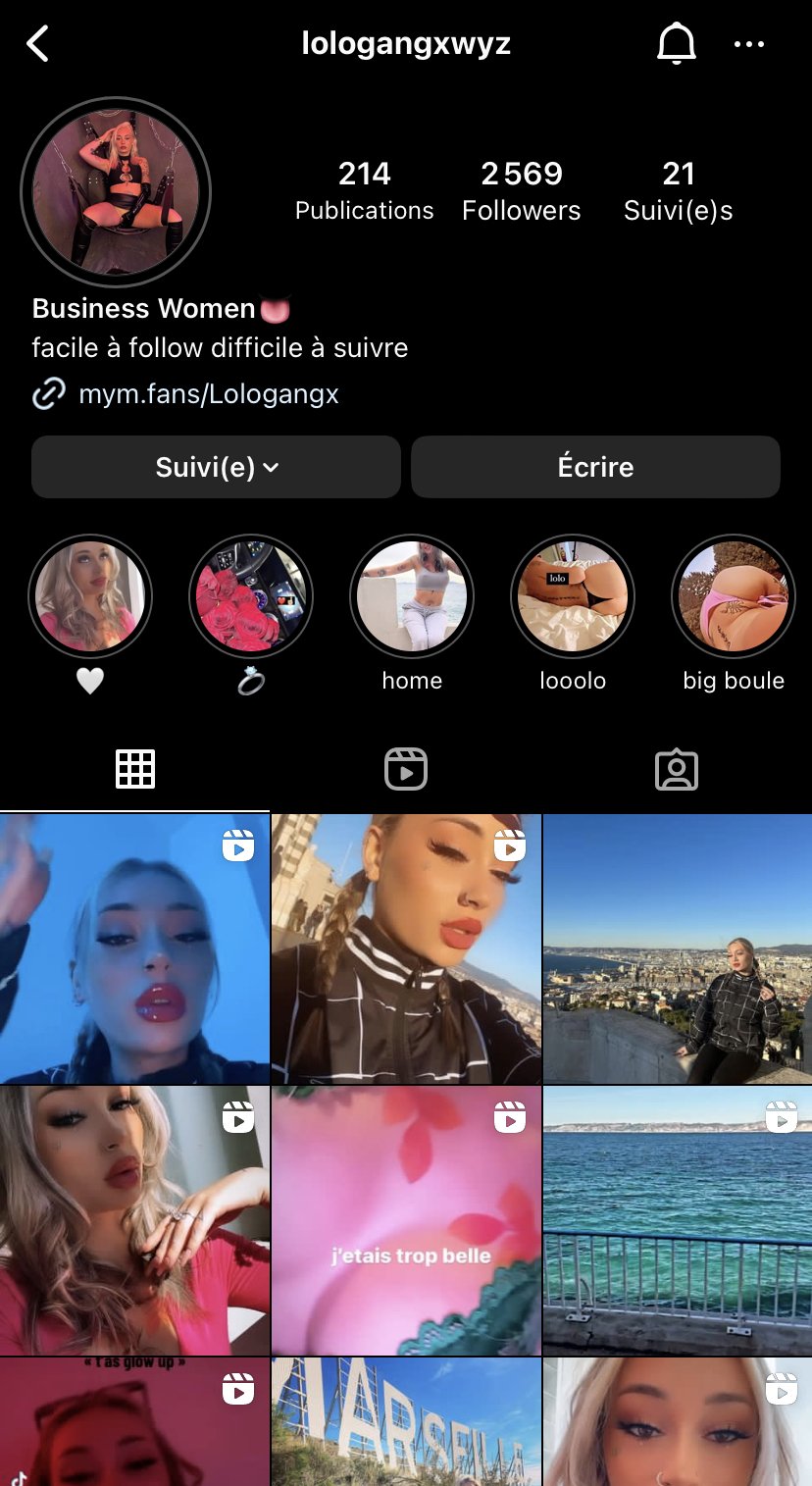Open the looolo highlight
Screen dimensions: 812x1486
click(573, 596)
